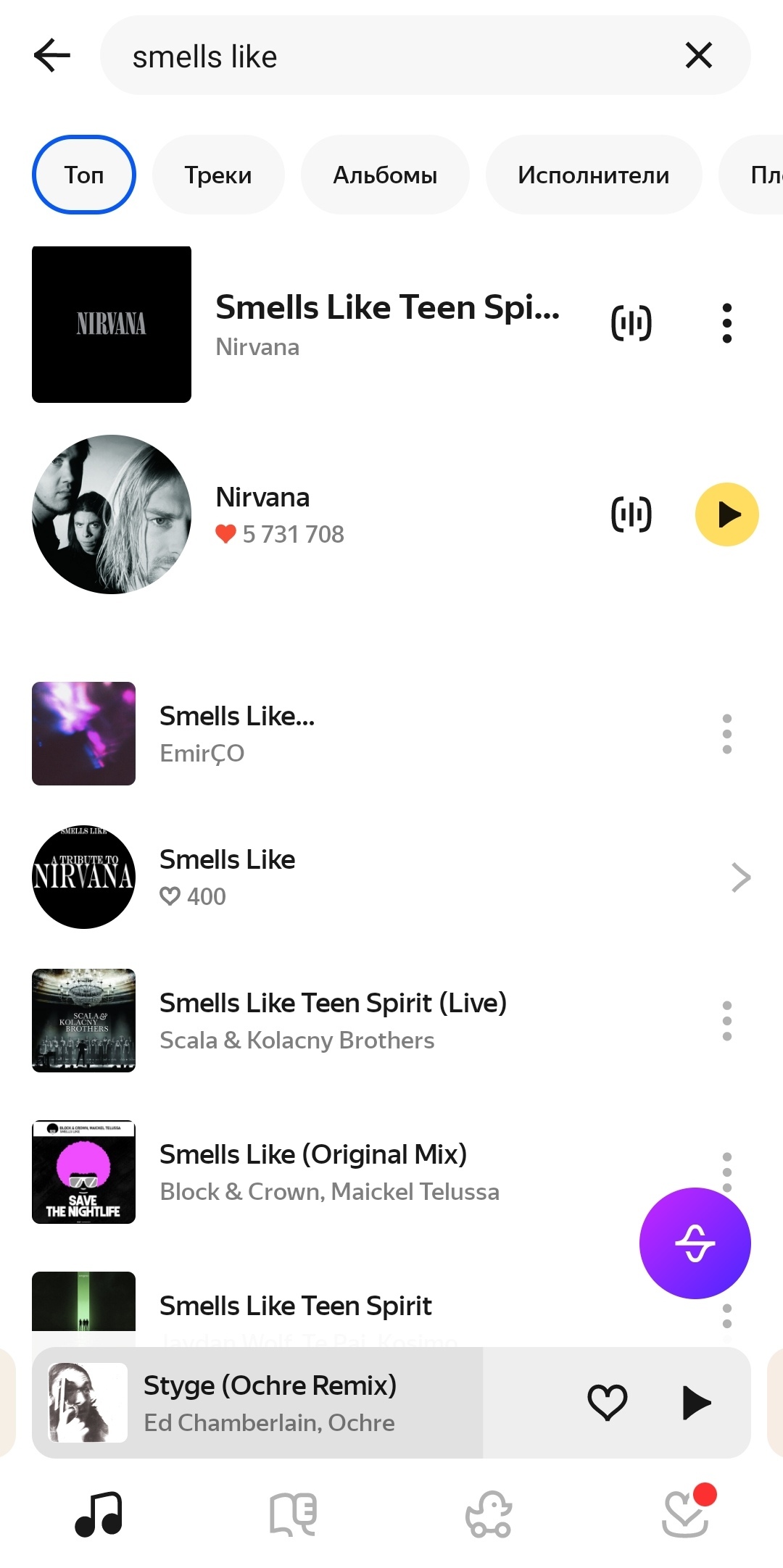The image size is (783, 1568).
Task: Open options for Smells Like Teen Spirit by Nirvana
Action: click(727, 323)
